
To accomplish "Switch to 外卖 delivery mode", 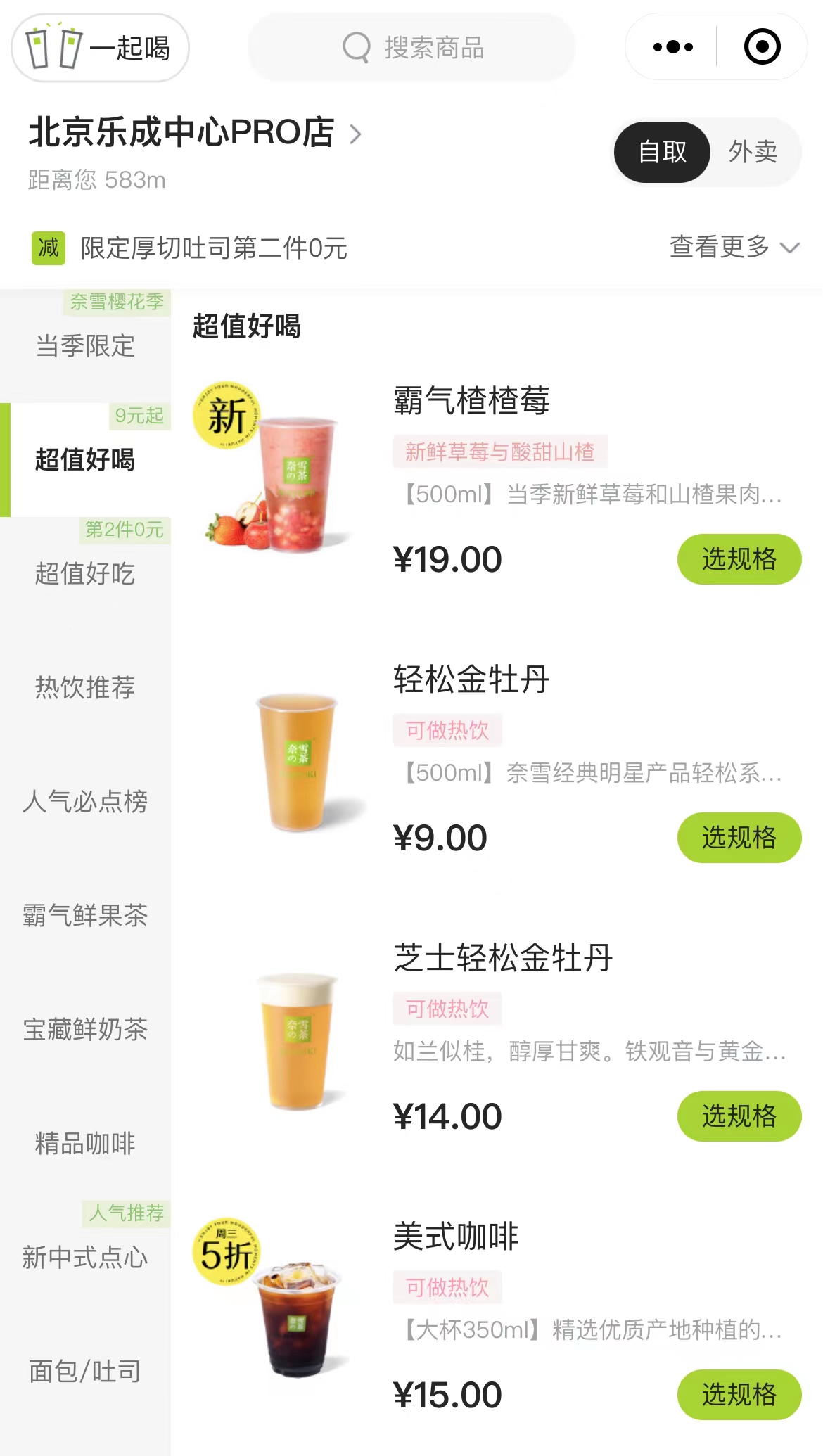I will (752, 152).
